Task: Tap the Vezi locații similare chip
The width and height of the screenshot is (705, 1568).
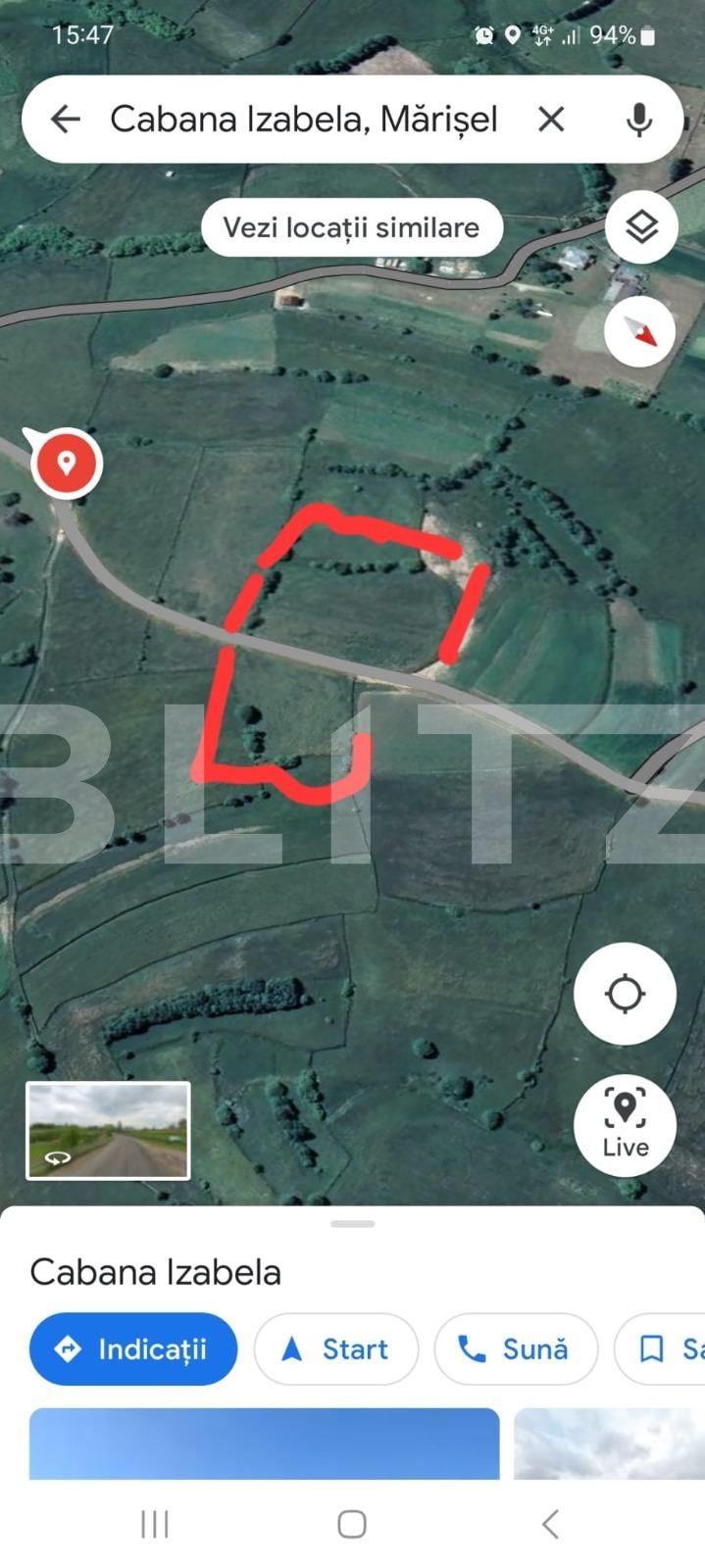Action: coord(352,227)
